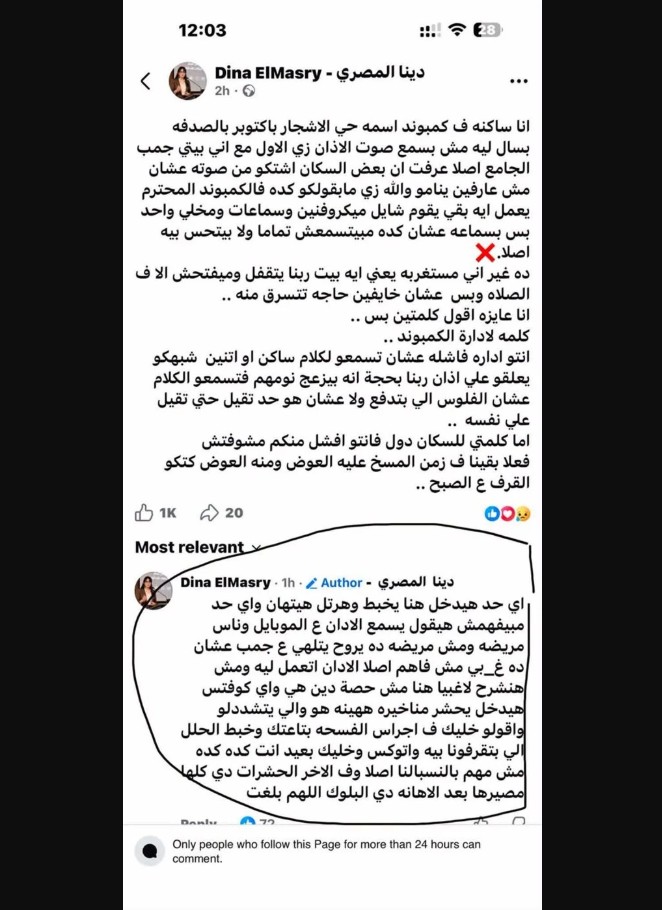
Task: Open the post's three-dot overflow menu
Action: 518,81
